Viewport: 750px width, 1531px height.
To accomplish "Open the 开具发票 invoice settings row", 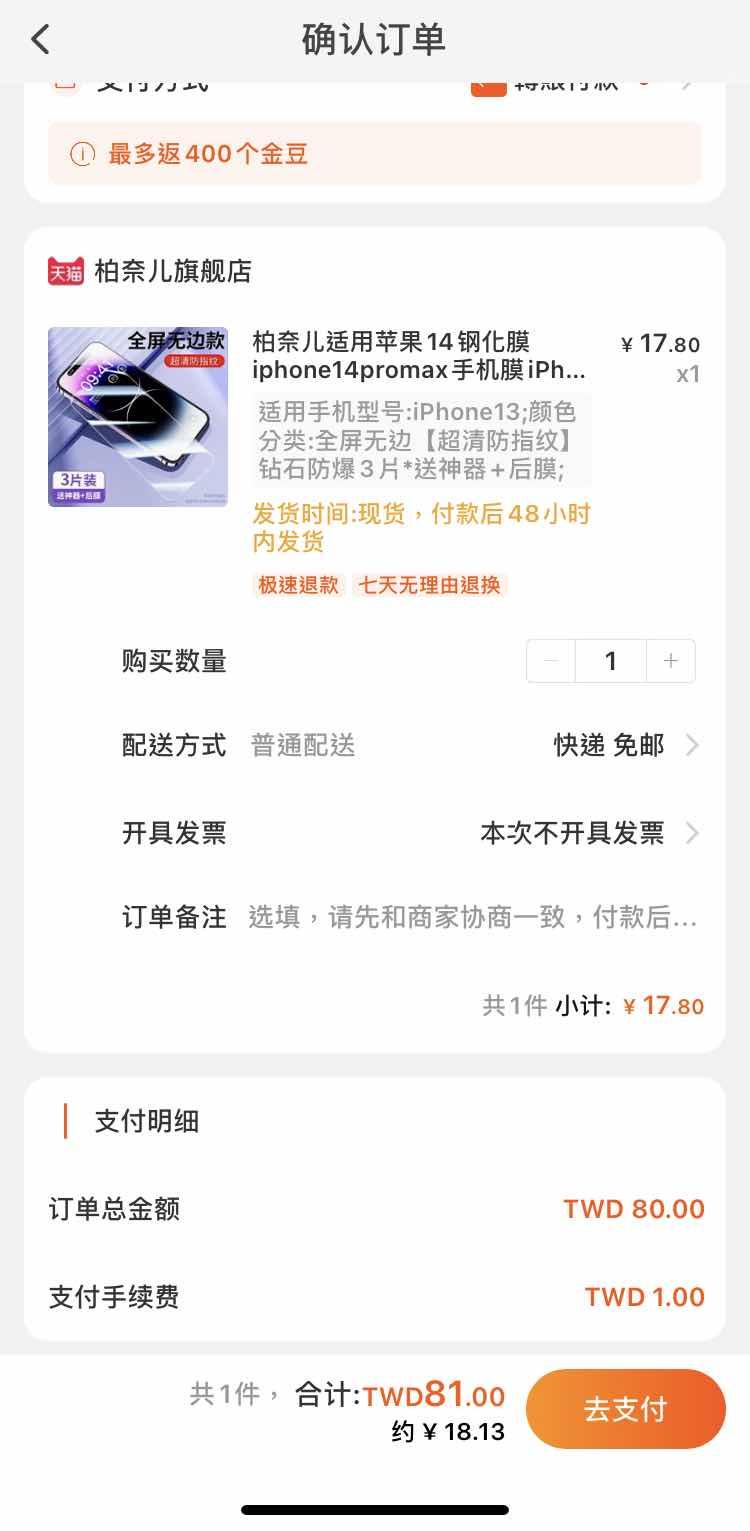I will pyautogui.click(x=410, y=833).
